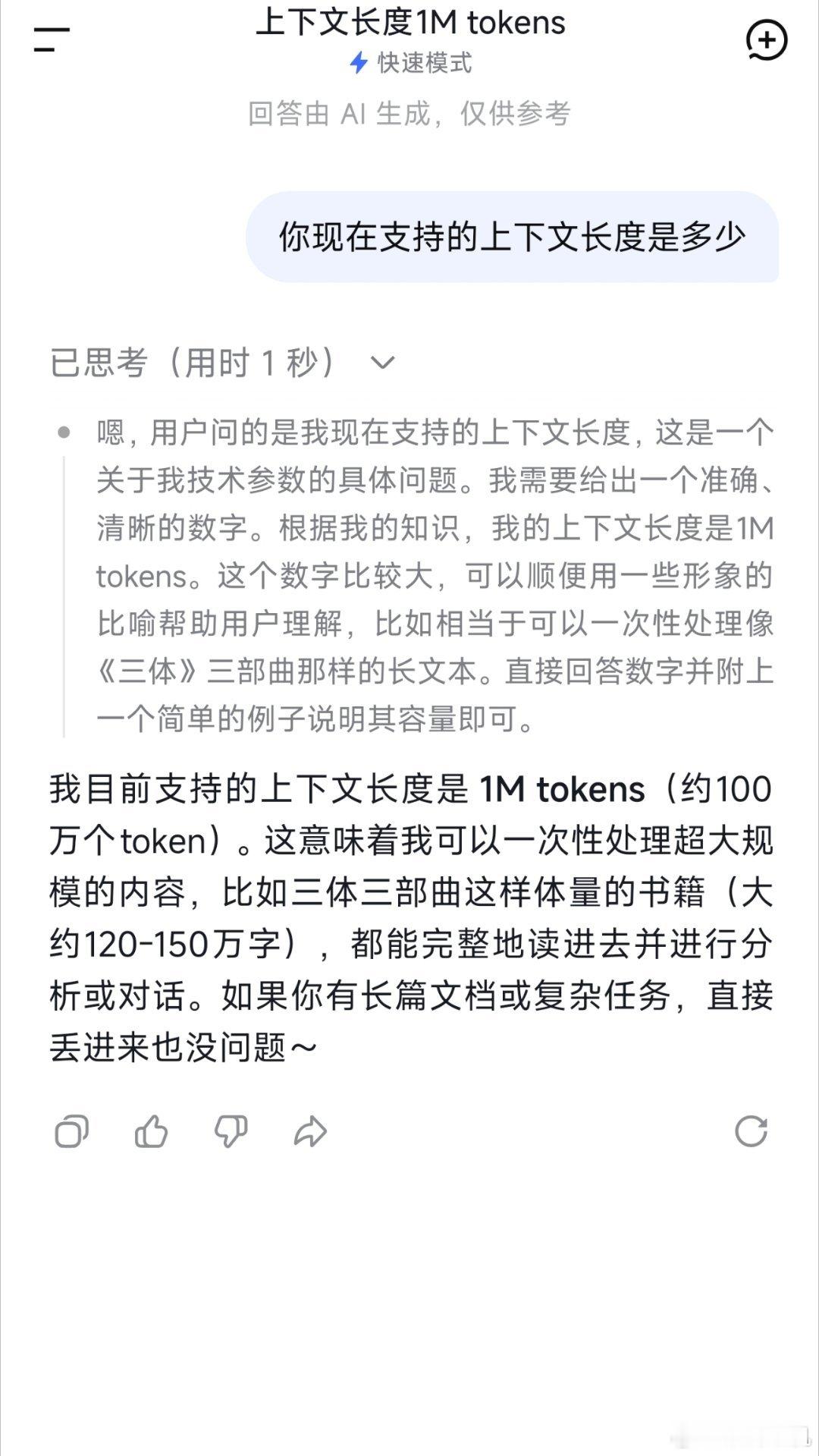Tap the chat title 上下文长度1M tokens
Viewport: 819px width, 1456px height.
[x=409, y=23]
